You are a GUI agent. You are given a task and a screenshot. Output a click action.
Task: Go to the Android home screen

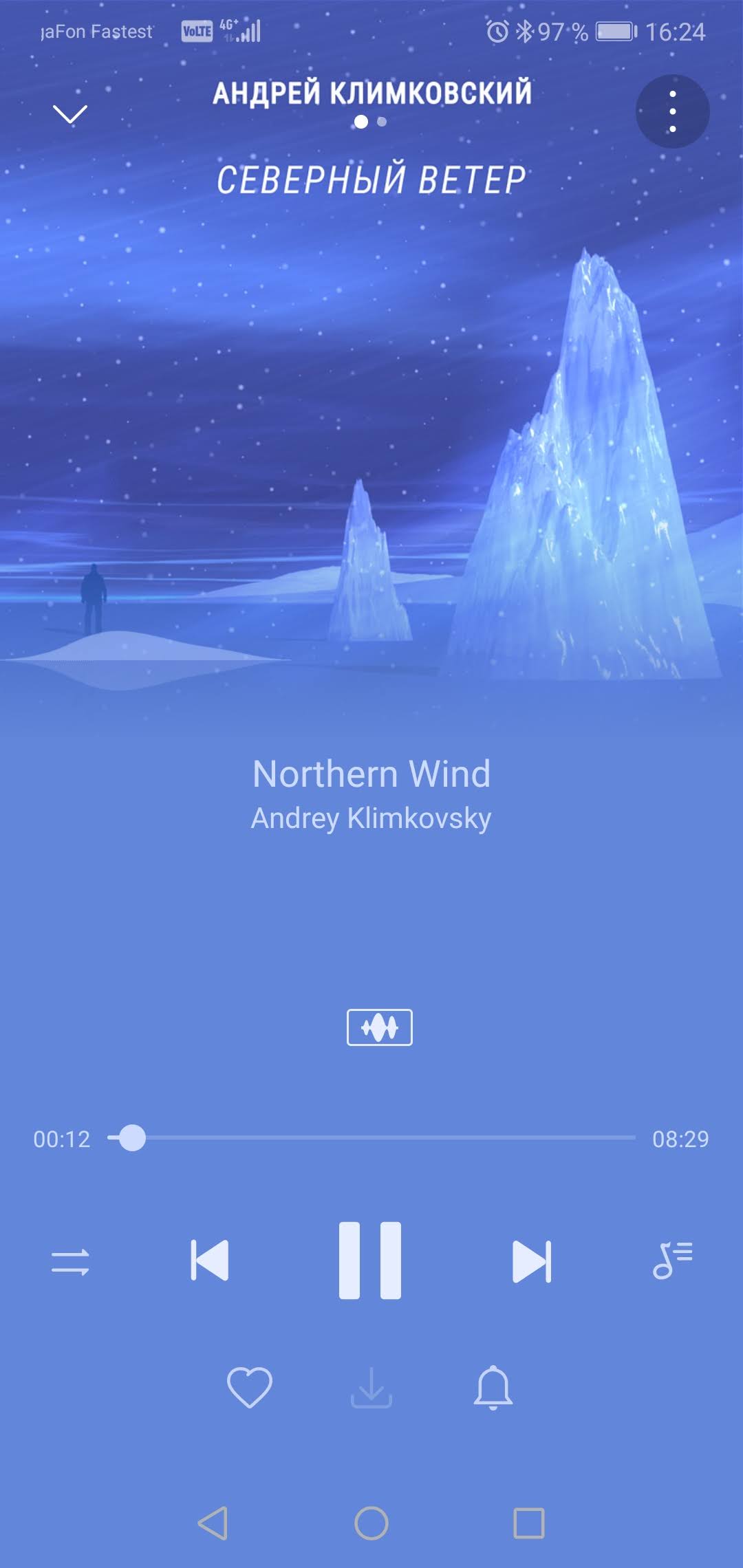(x=371, y=1523)
